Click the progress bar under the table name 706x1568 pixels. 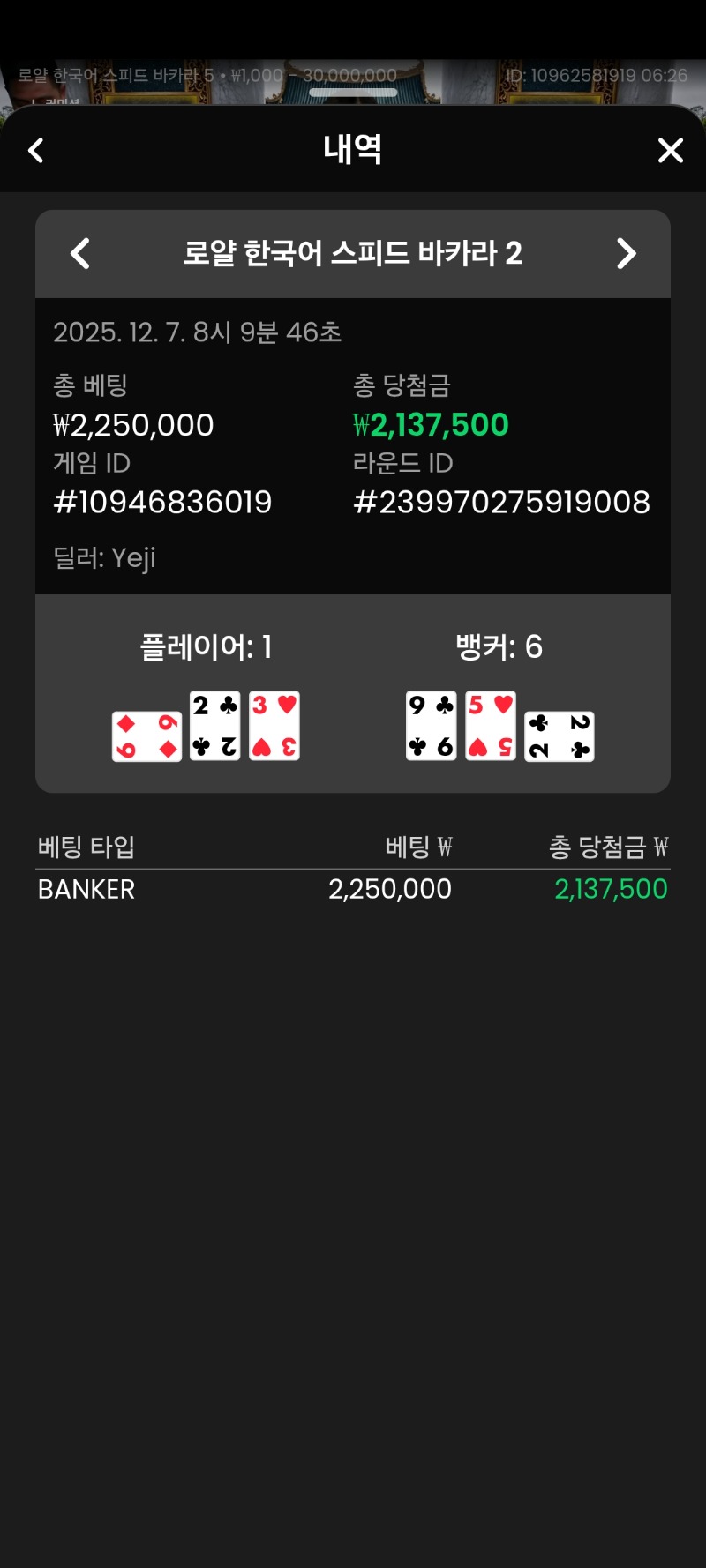(353, 91)
